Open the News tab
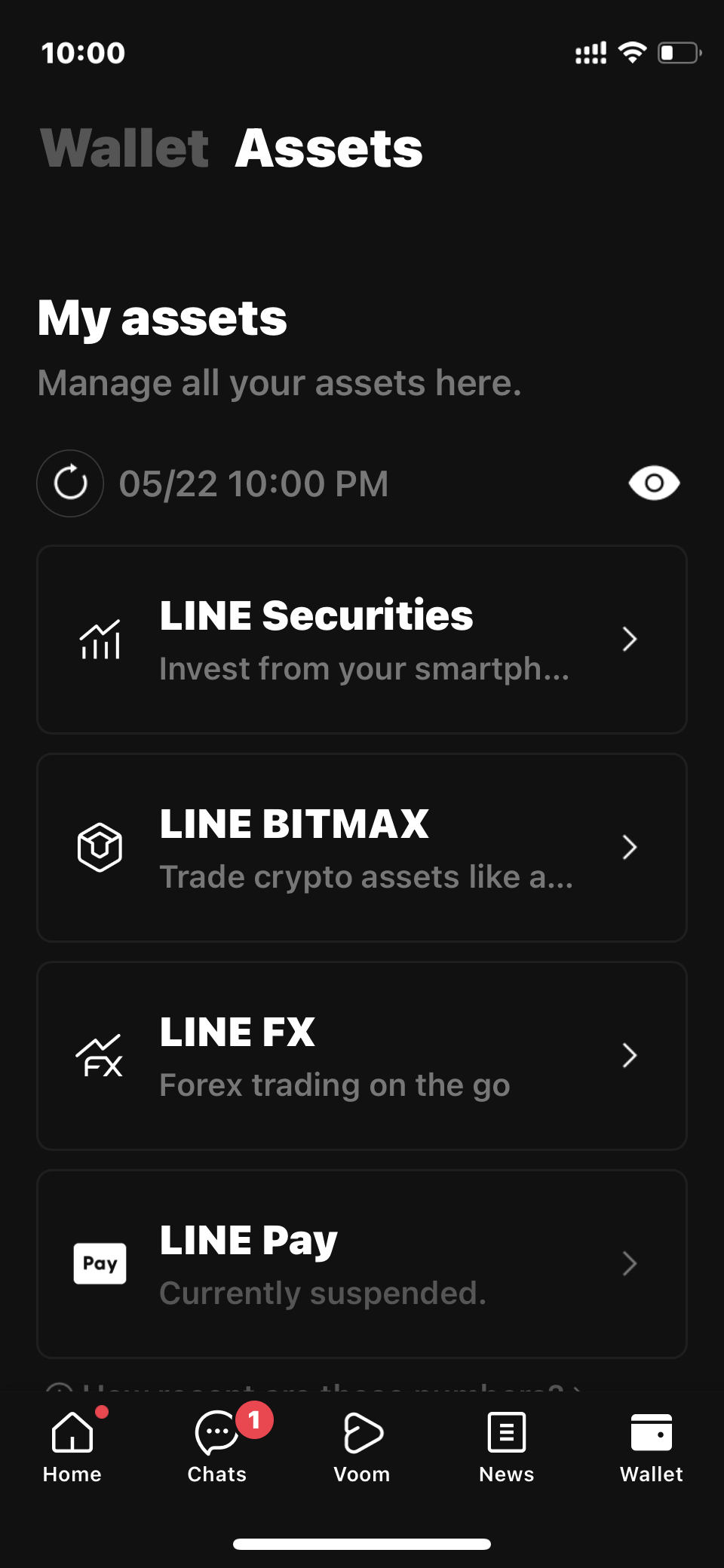Image resolution: width=724 pixels, height=1568 pixels. [x=507, y=1447]
